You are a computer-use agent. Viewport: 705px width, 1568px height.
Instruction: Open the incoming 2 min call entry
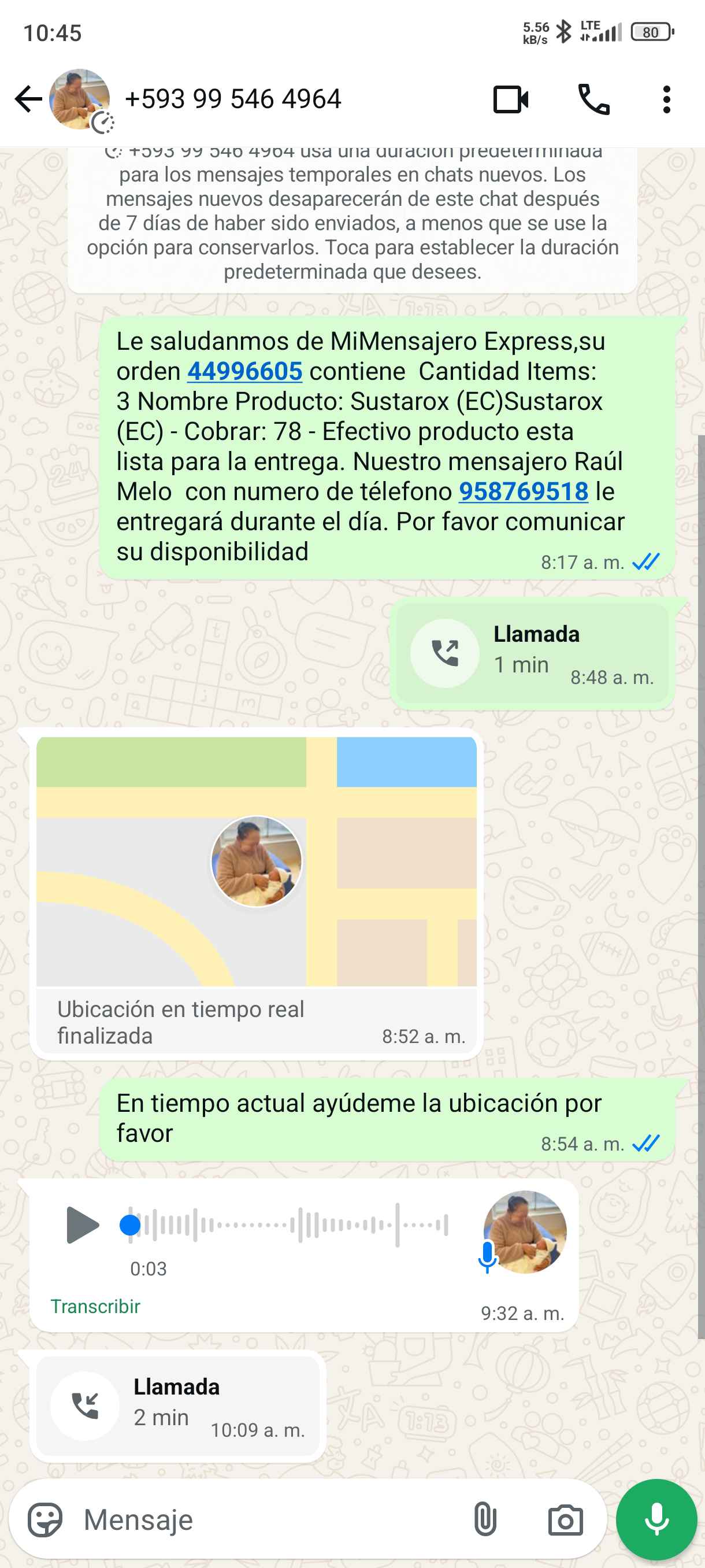[x=177, y=1405]
